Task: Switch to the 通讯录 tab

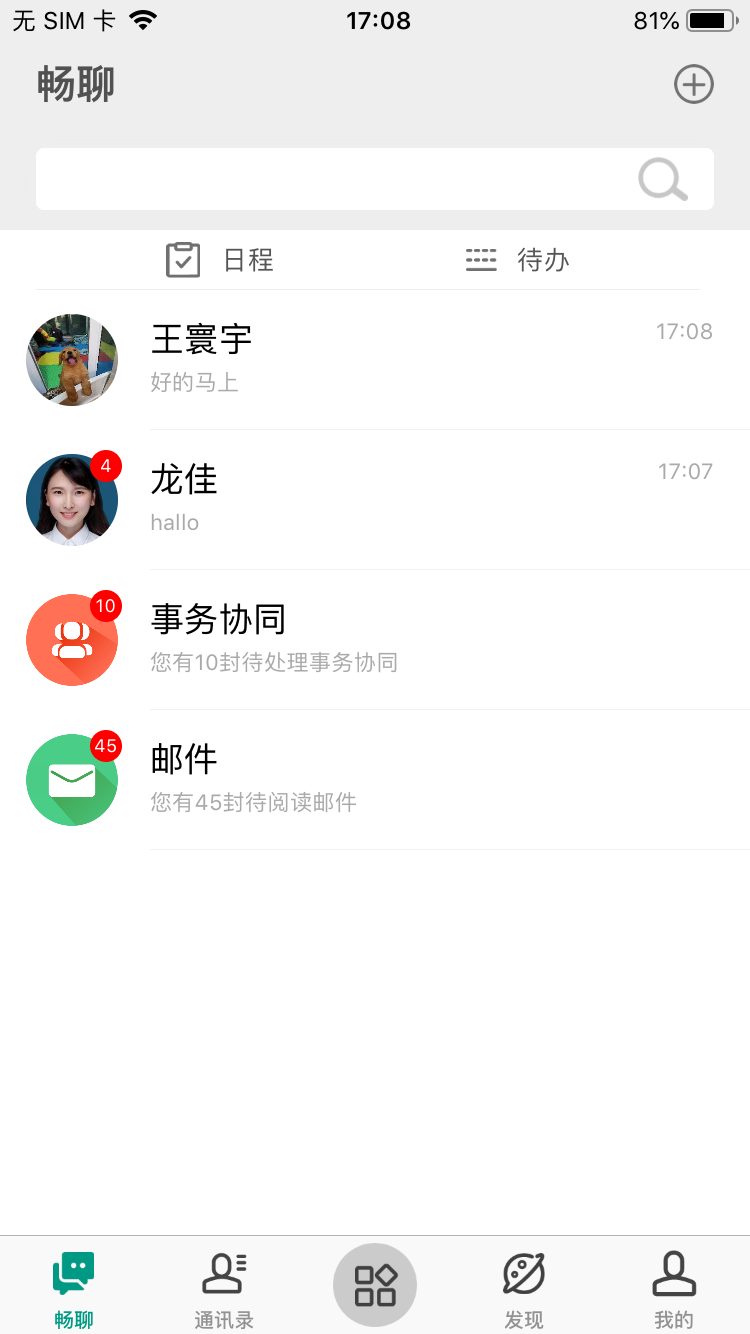Action: point(224,1288)
